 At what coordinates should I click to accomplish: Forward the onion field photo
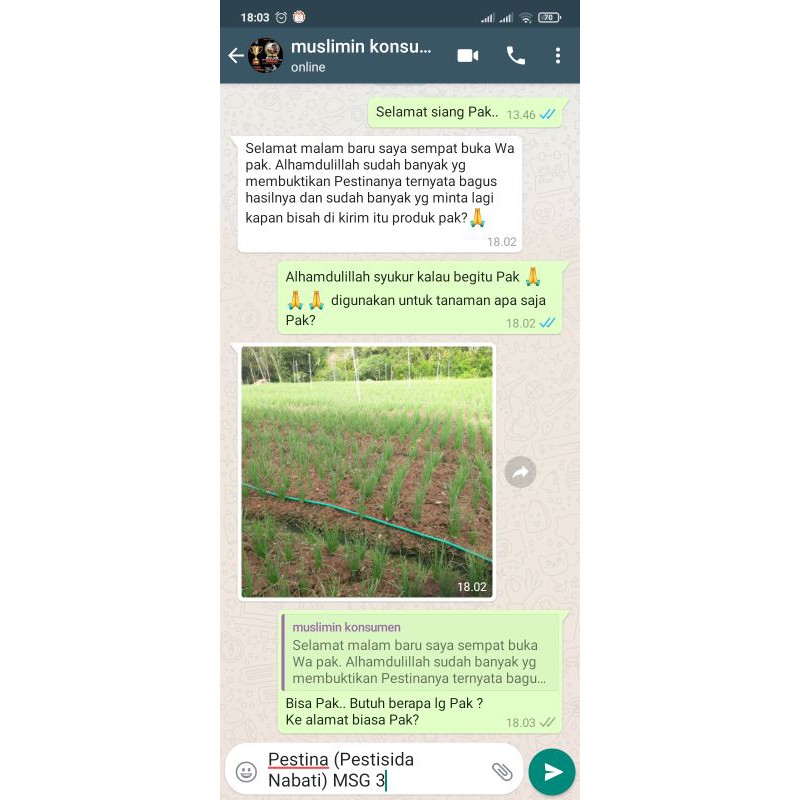coord(520,472)
